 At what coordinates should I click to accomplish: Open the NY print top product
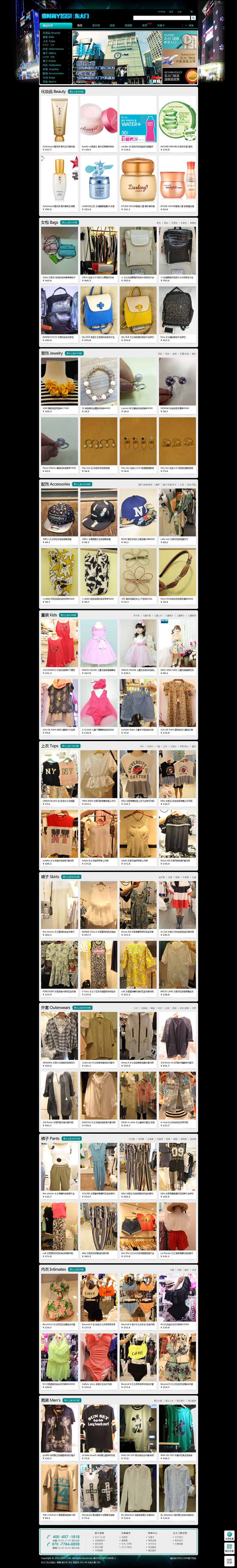pos(59,773)
